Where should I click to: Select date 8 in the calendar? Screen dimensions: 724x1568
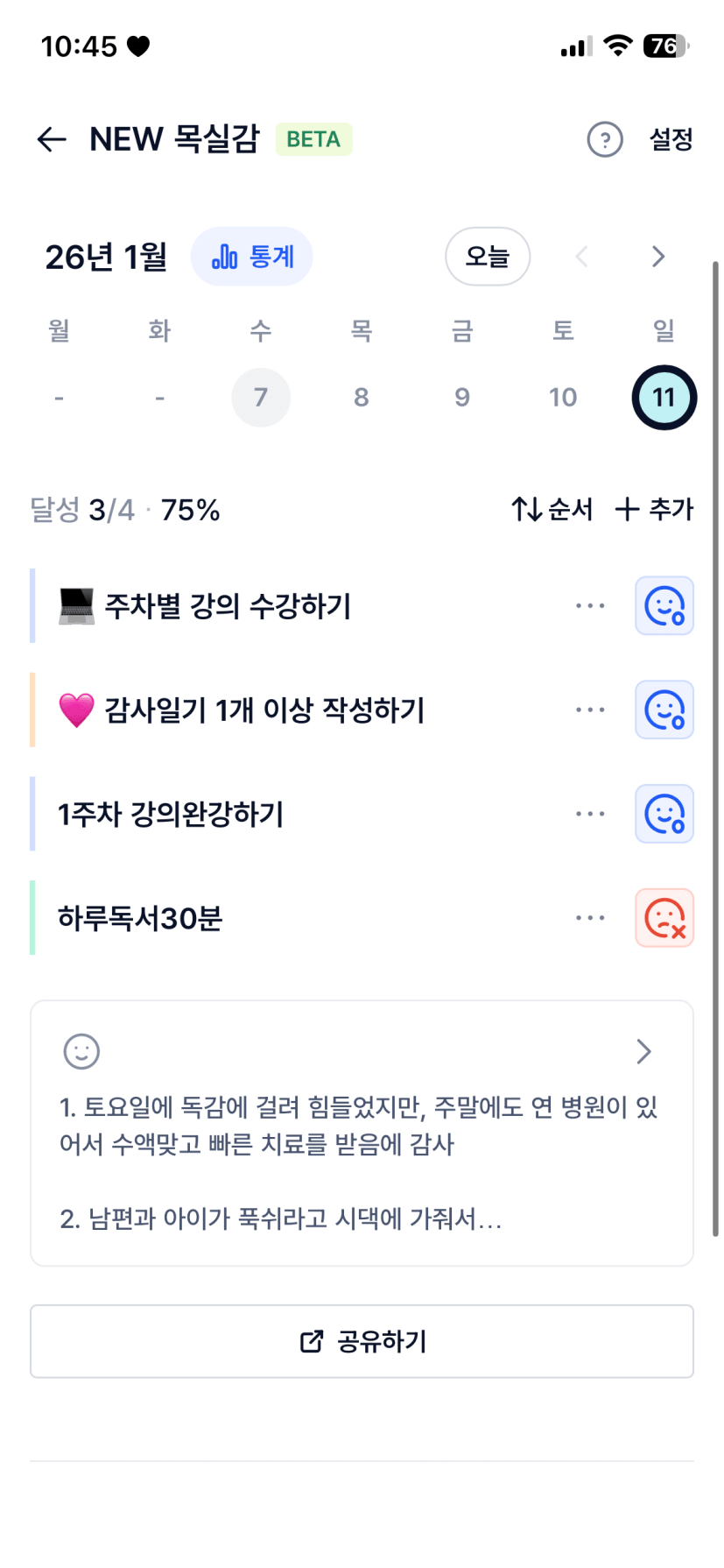pos(362,398)
